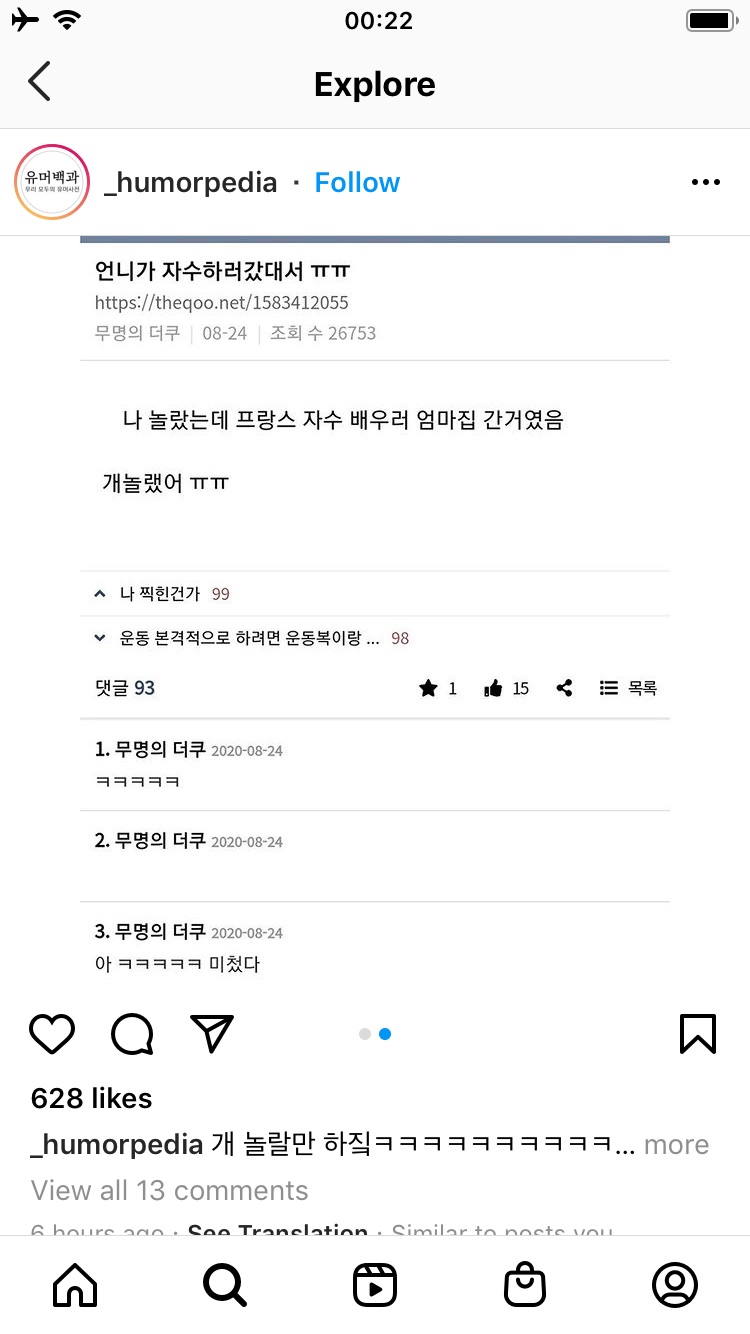Go back from the Explore post
This screenshot has width=750, height=1334.
coord(39,82)
